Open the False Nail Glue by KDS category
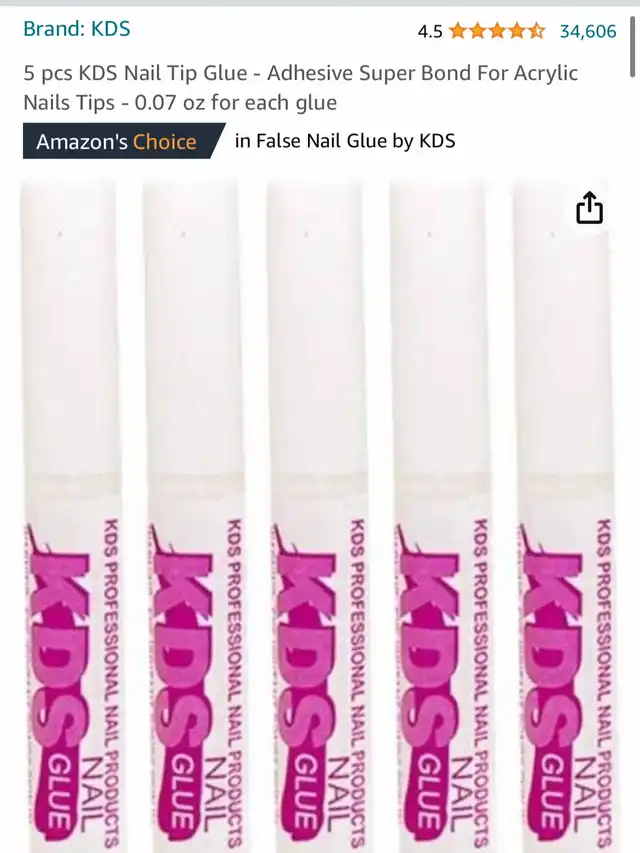Image resolution: width=640 pixels, height=853 pixels. 345,141
